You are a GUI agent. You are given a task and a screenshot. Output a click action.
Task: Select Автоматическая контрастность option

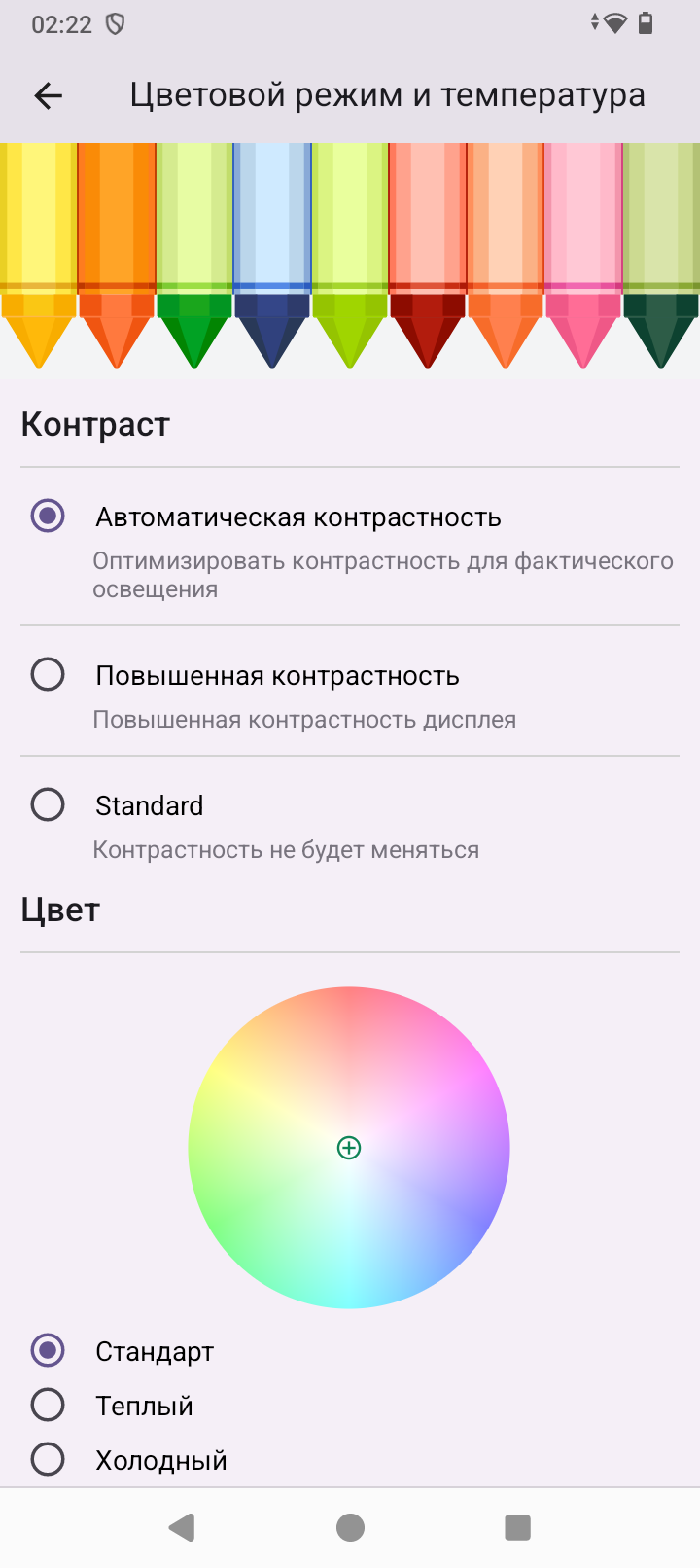click(x=48, y=516)
